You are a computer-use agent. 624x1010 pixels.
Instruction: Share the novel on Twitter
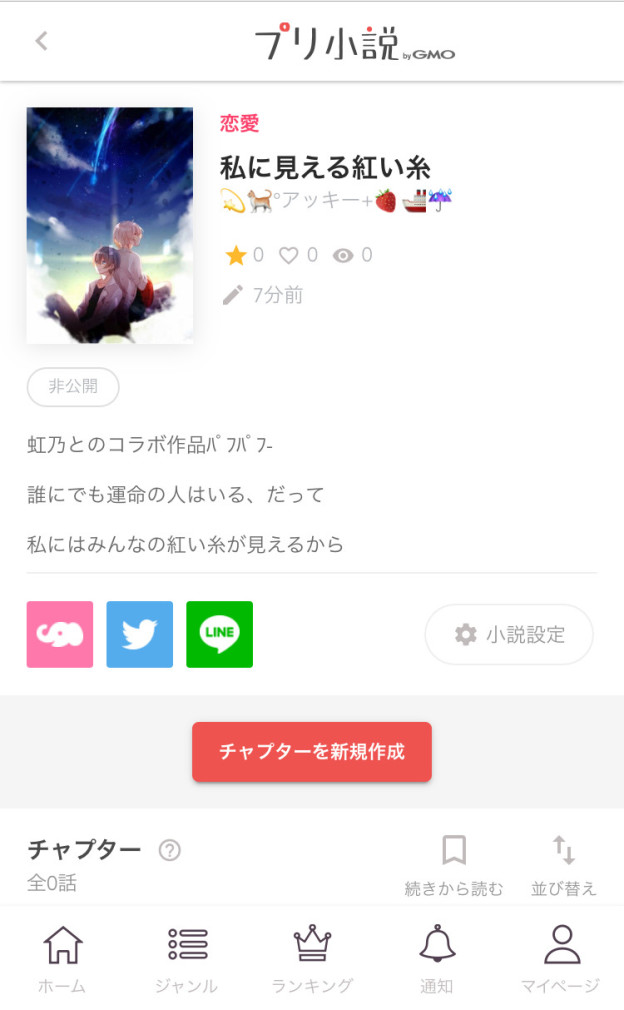[140, 634]
